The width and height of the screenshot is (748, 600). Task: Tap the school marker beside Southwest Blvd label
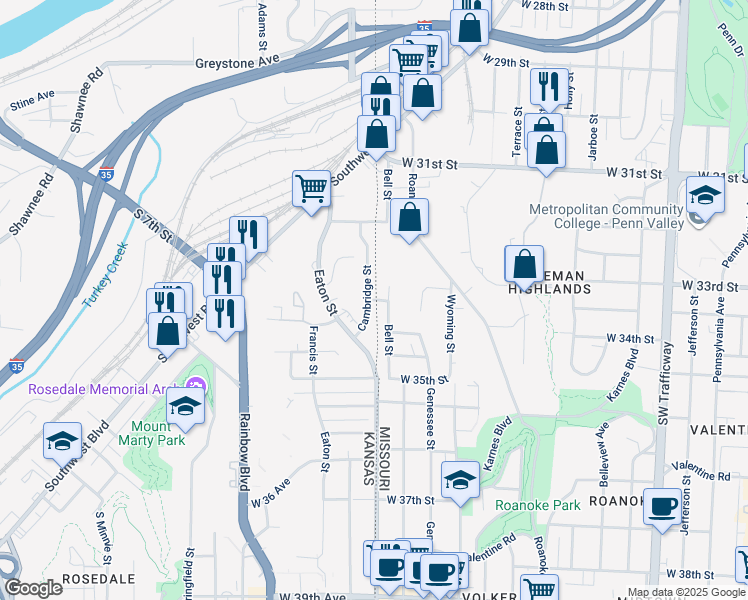[x=62, y=440]
